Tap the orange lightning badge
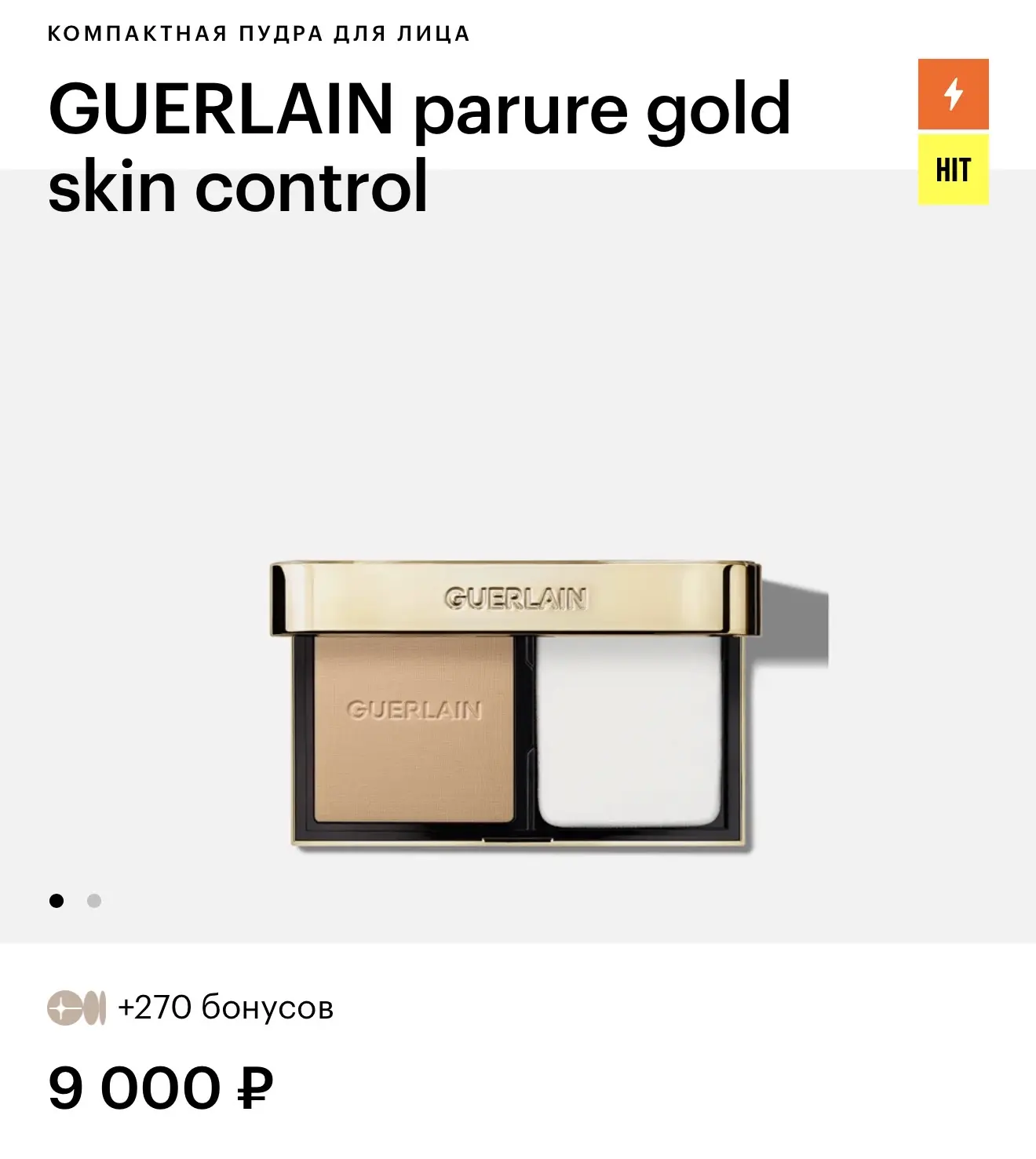1036x1159 pixels. tap(953, 95)
